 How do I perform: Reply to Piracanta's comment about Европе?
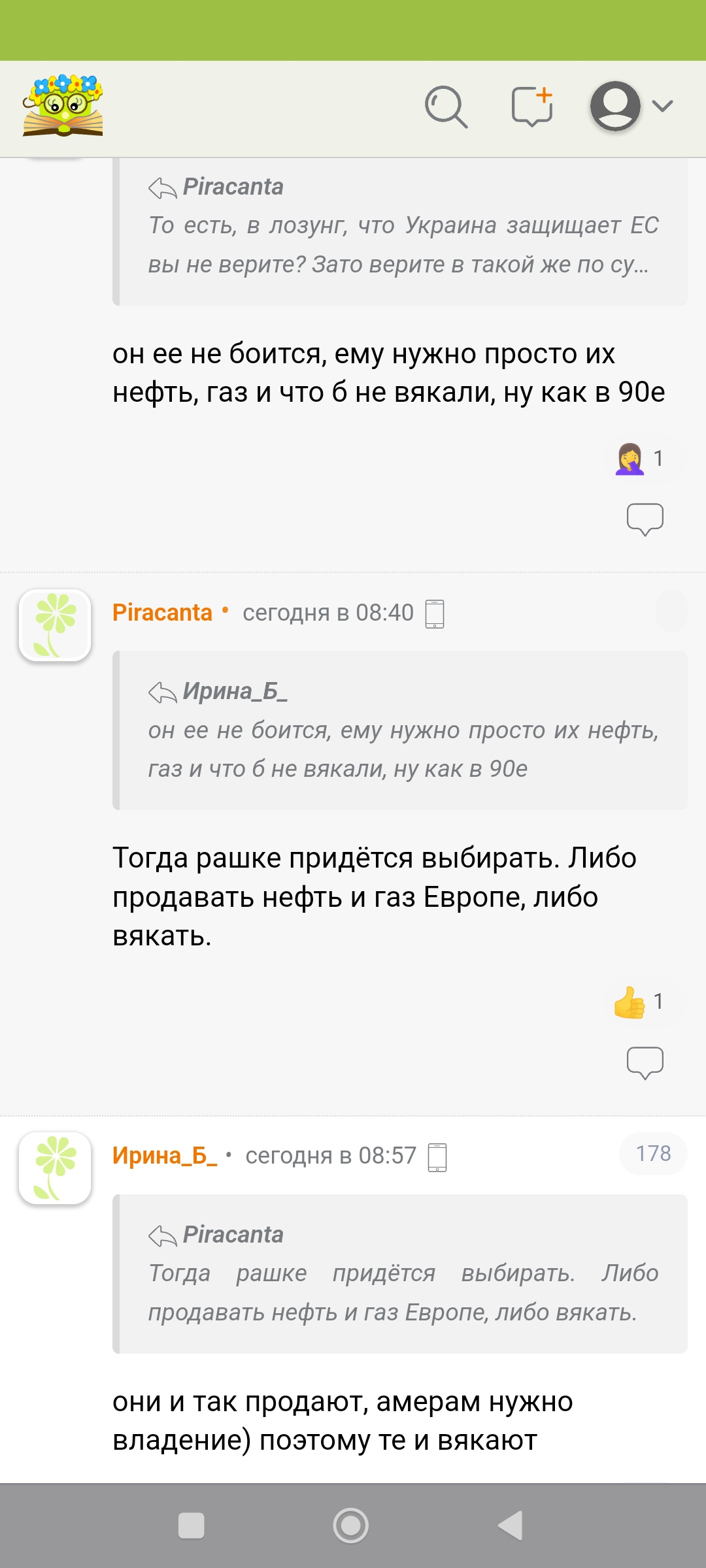pyautogui.click(x=645, y=1062)
